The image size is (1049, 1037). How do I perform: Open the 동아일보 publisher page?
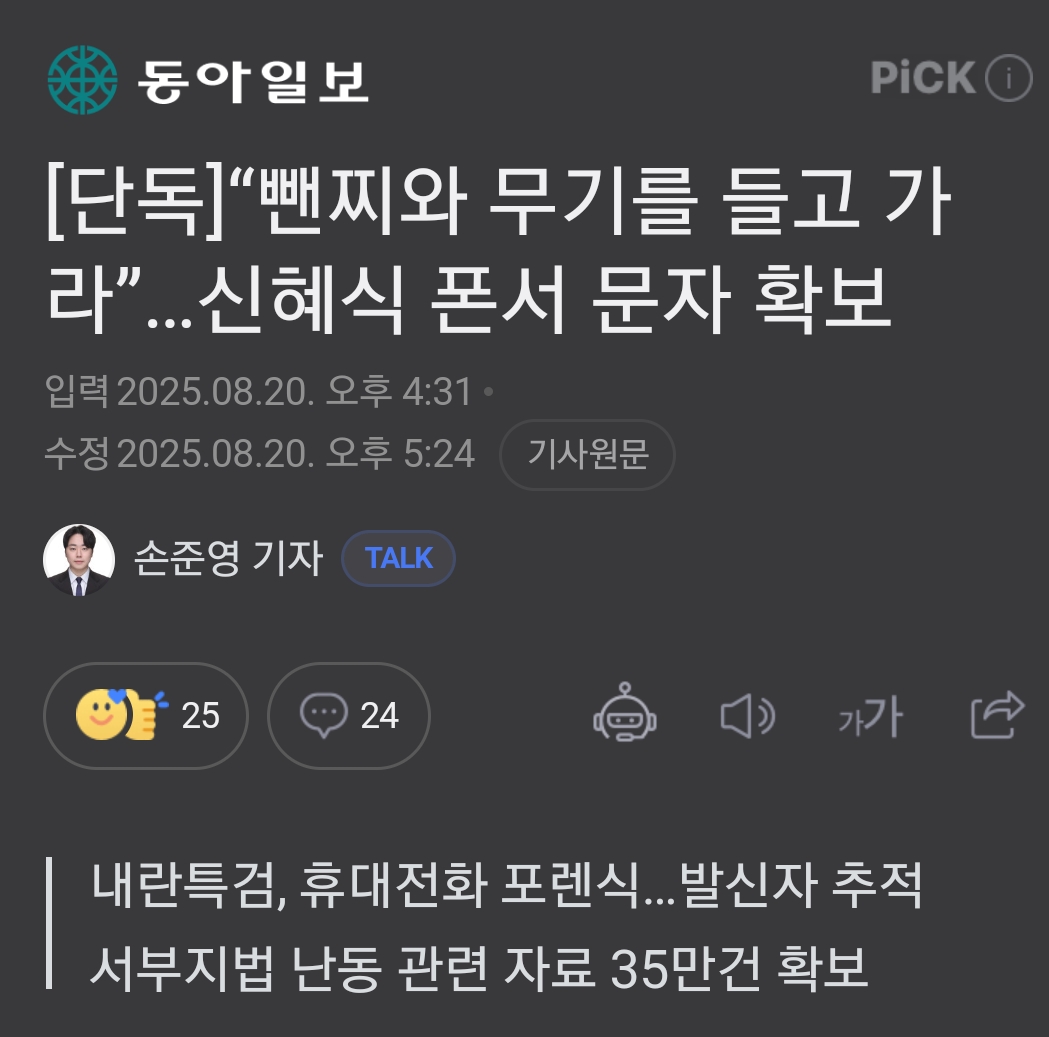coord(208,80)
